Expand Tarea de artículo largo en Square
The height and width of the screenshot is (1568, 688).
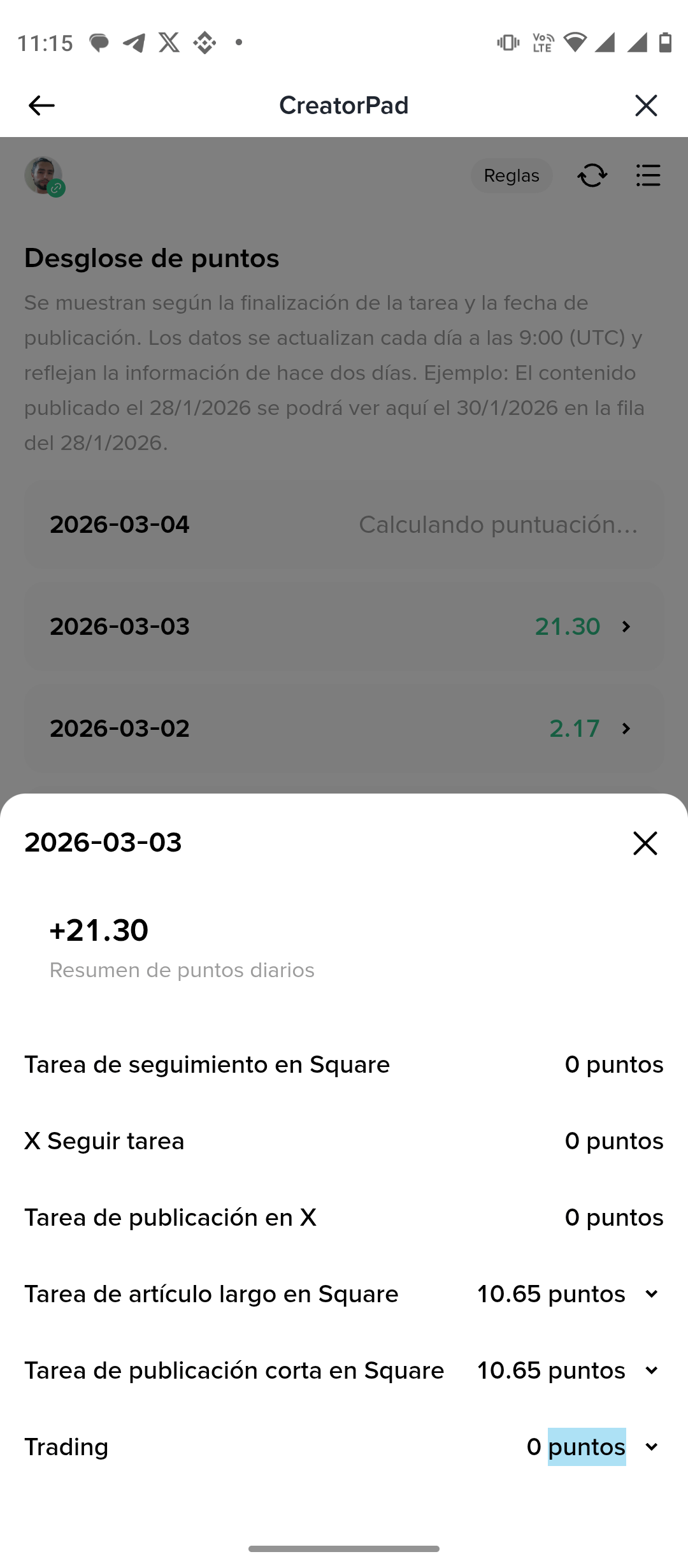(651, 1294)
